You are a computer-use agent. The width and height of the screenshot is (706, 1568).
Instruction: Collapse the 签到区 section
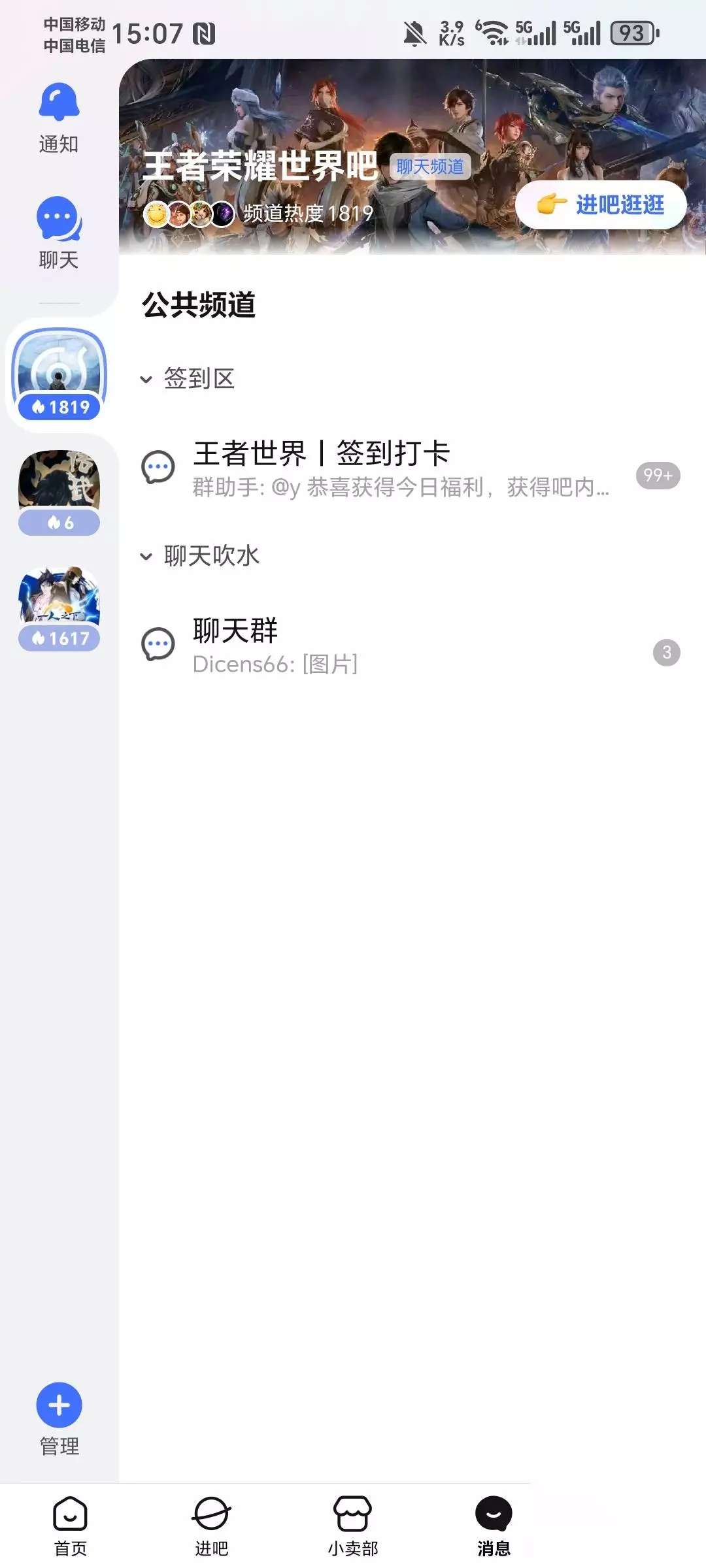[x=188, y=379]
